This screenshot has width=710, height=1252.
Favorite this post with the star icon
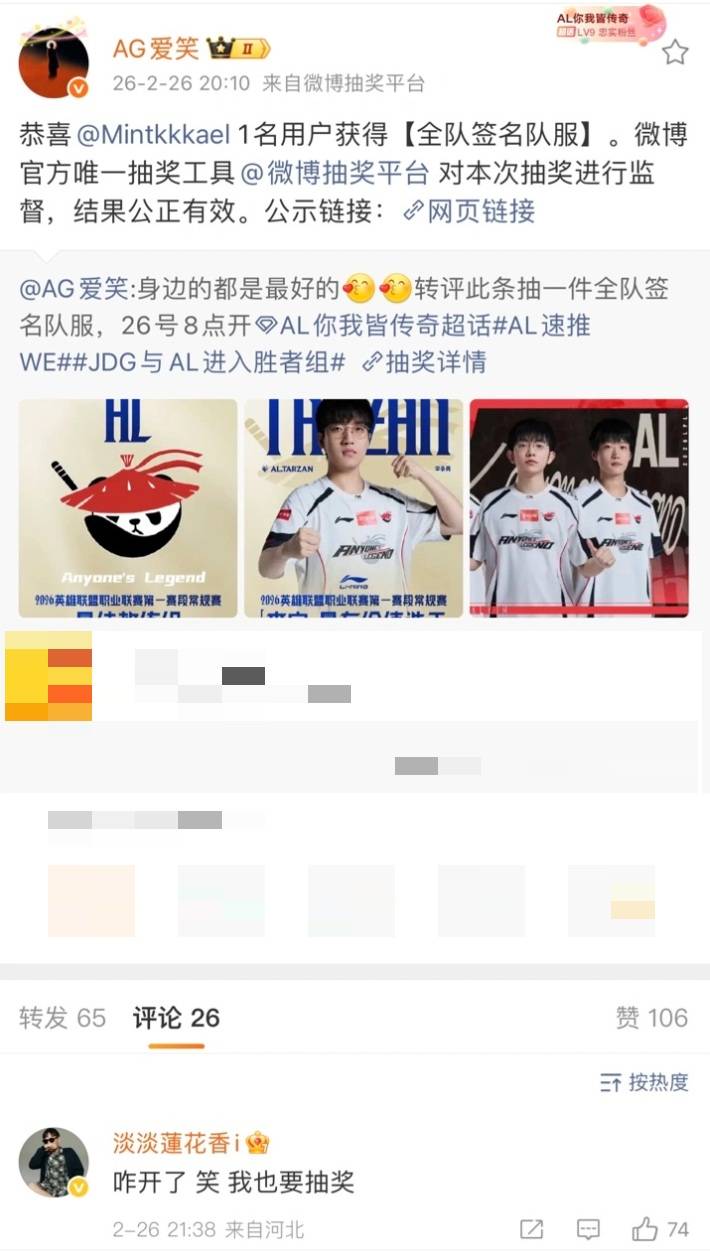point(676,52)
